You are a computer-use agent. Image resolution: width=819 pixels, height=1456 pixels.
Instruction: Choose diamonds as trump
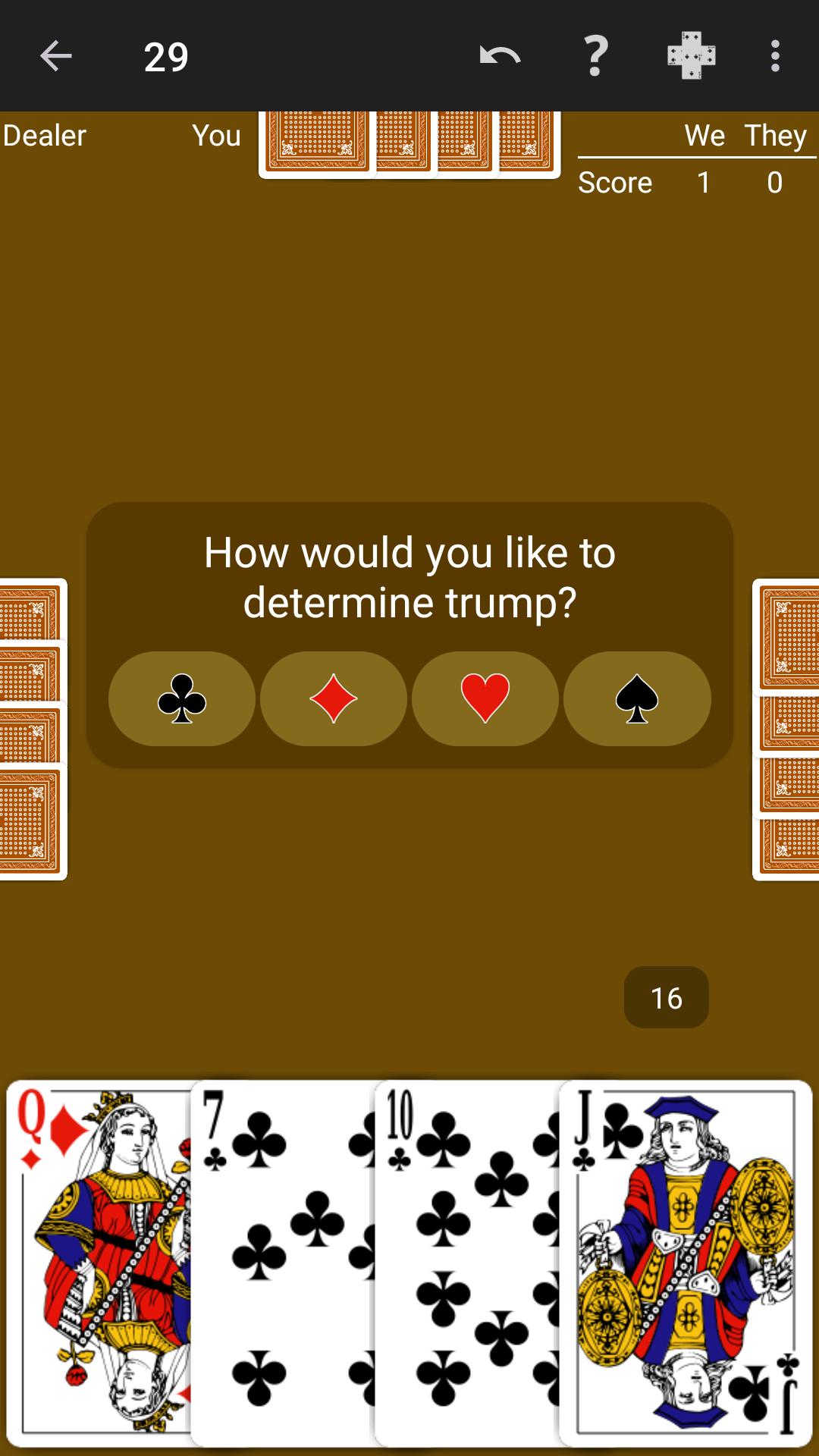(x=334, y=698)
